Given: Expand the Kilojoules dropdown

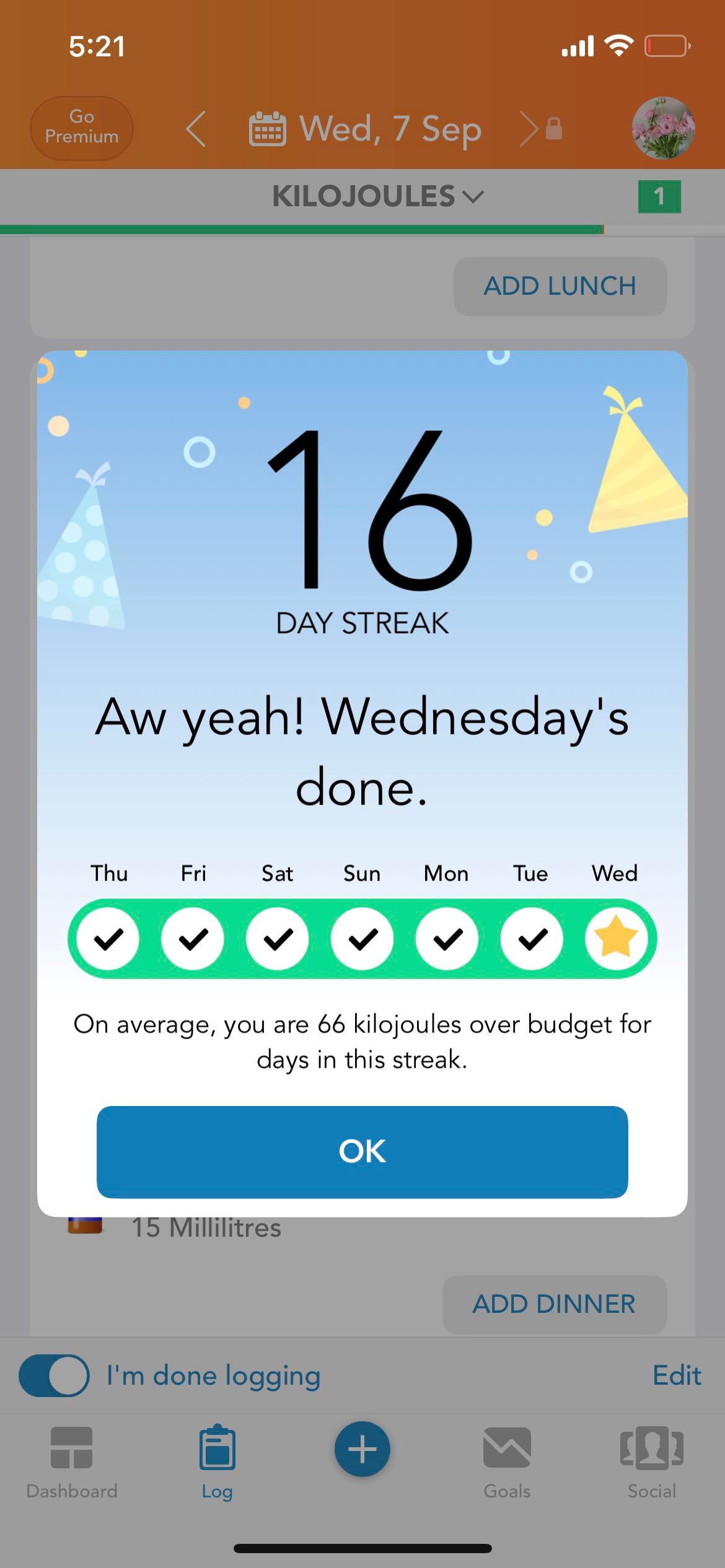Looking at the screenshot, I should tap(377, 196).
